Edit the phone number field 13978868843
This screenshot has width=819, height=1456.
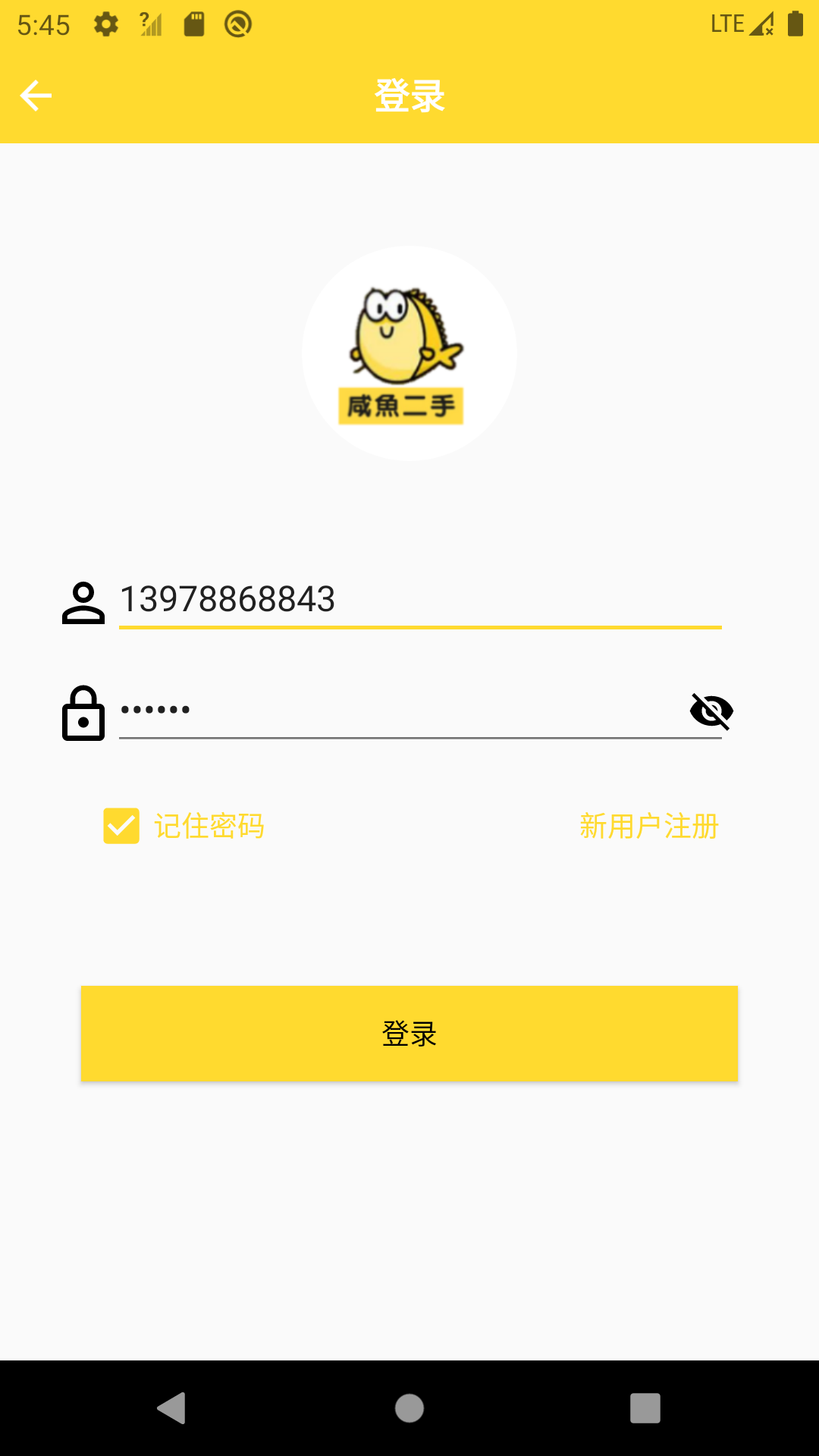(x=419, y=599)
